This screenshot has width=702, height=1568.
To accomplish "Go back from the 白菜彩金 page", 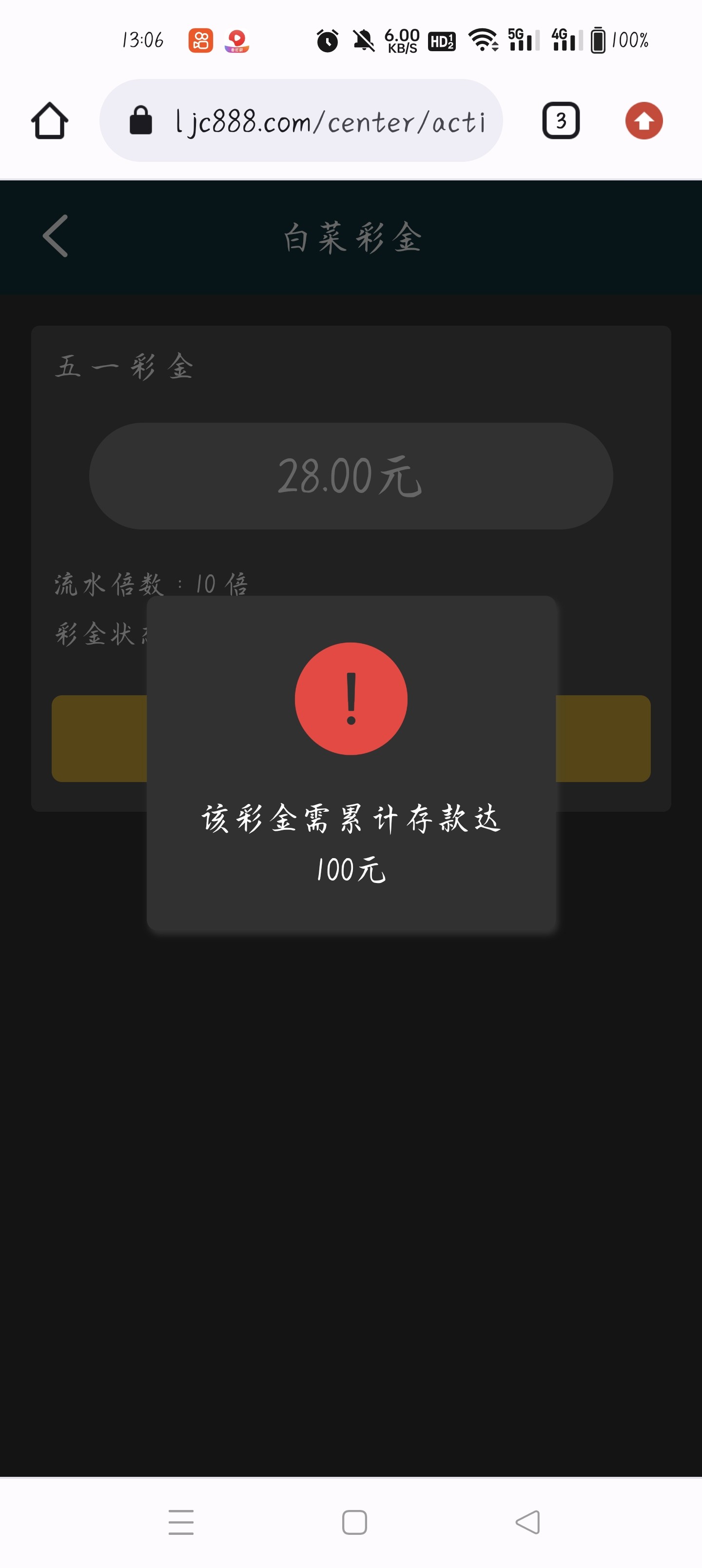I will tap(56, 236).
